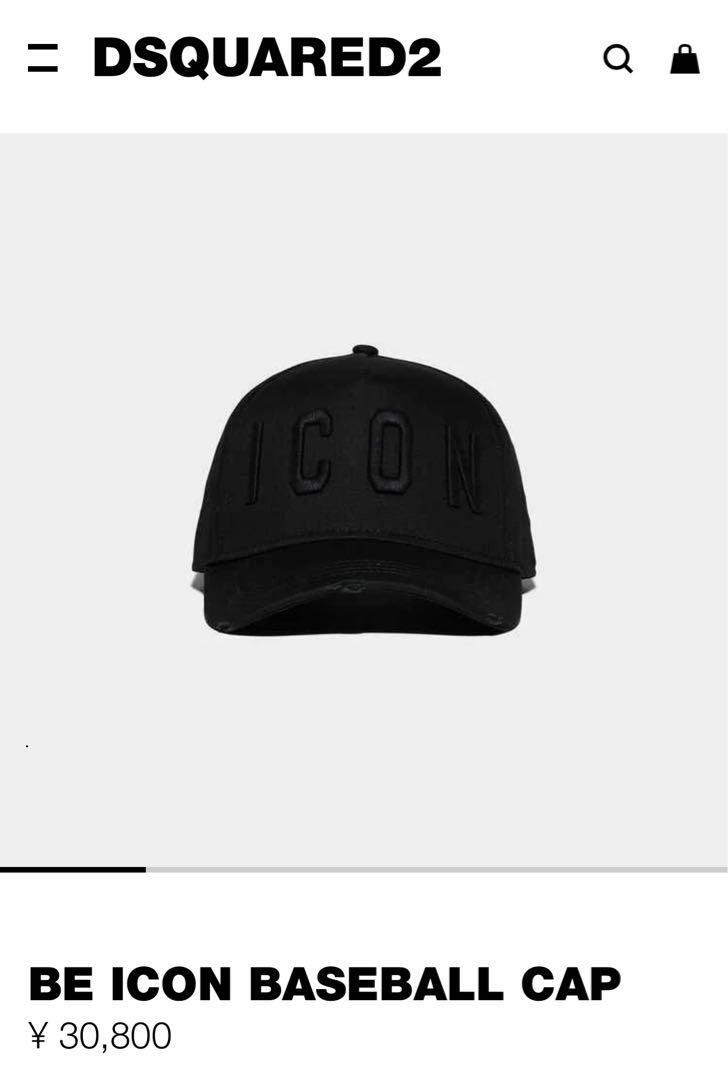This screenshot has height=1080, width=728.
Task: Open the search magnifier
Action: pyautogui.click(x=618, y=60)
